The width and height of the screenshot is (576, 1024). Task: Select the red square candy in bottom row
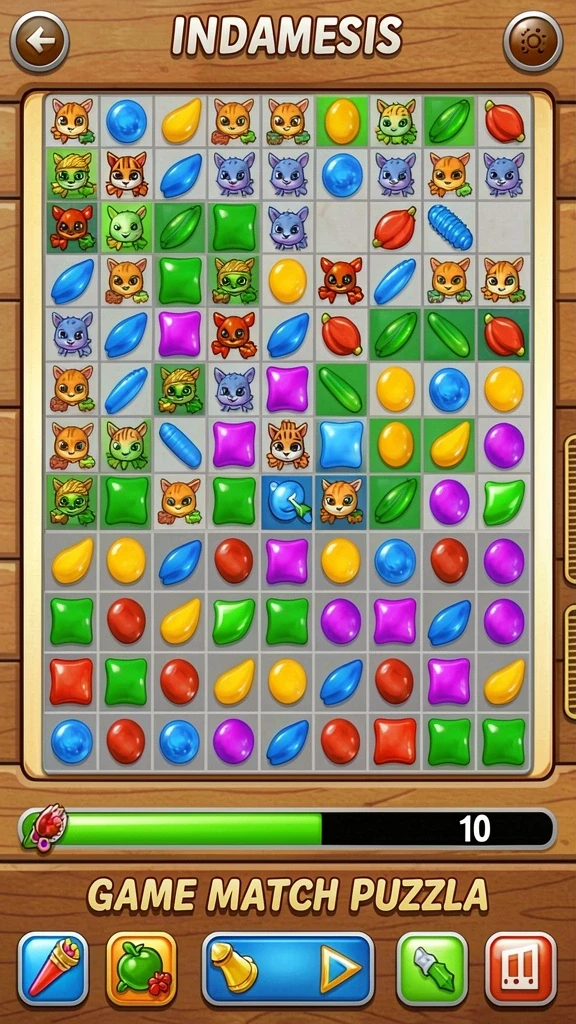(x=394, y=741)
